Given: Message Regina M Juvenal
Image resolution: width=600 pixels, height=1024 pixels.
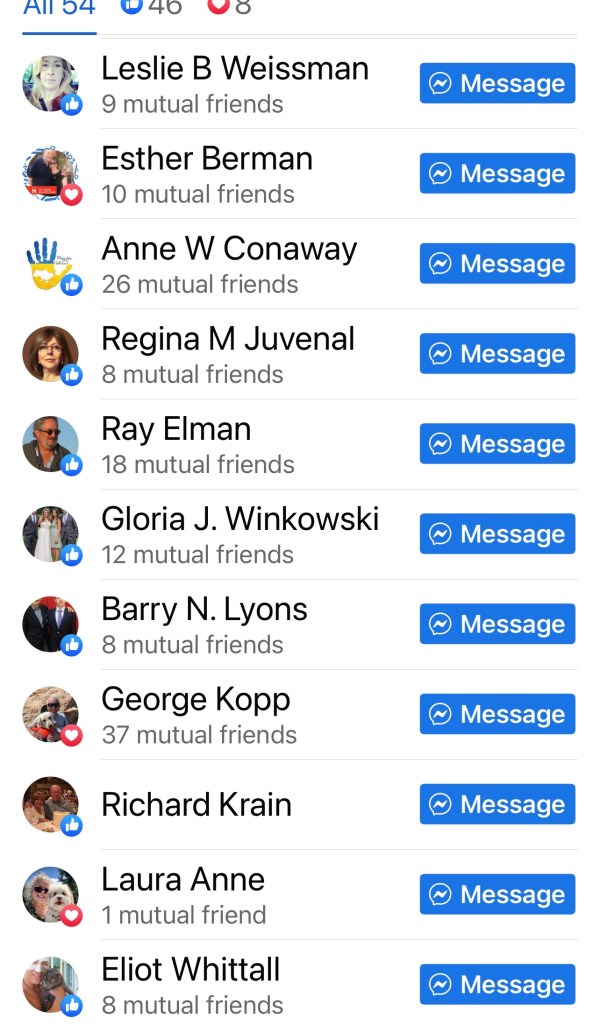Looking at the screenshot, I should 497,354.
